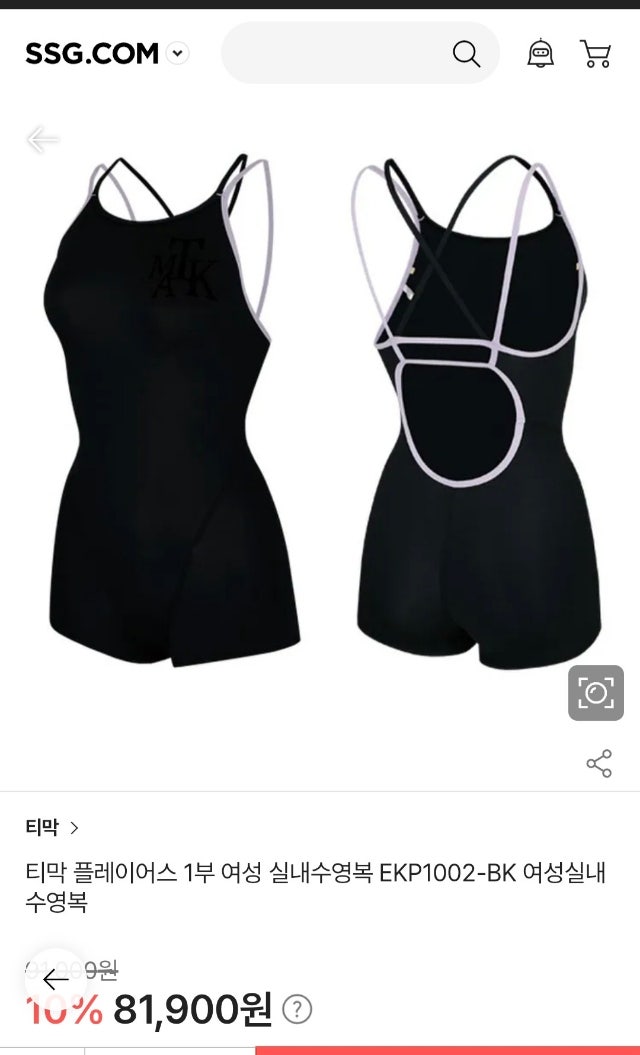Image resolution: width=640 pixels, height=1055 pixels.
Task: Open price info question mark icon
Action: click(x=297, y=1009)
